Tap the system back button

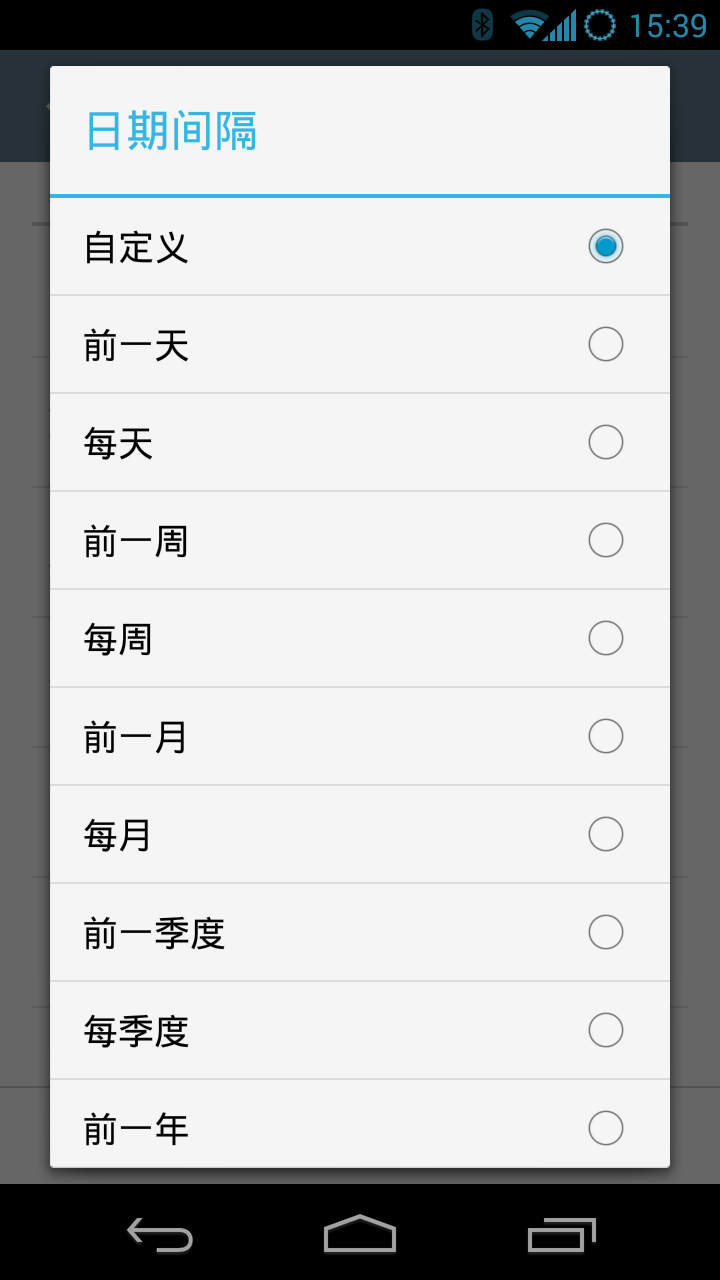pyautogui.click(x=160, y=1234)
